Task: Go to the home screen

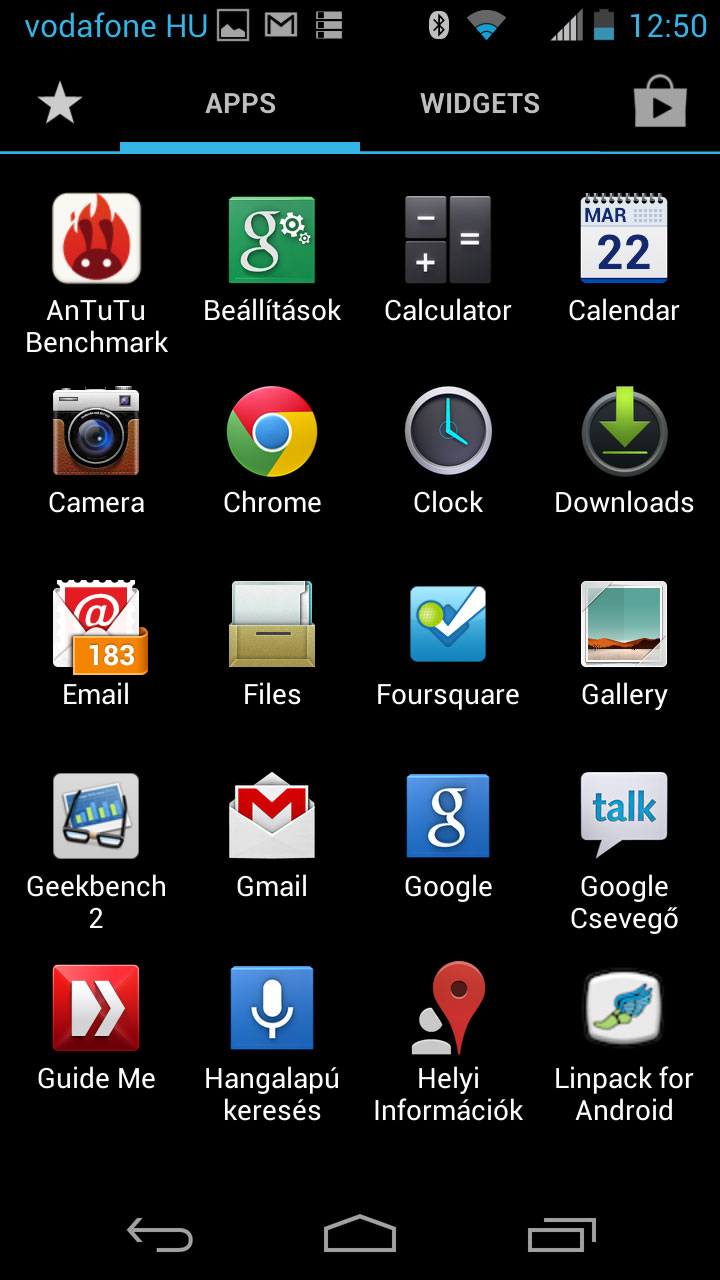Action: pyautogui.click(x=360, y=1234)
